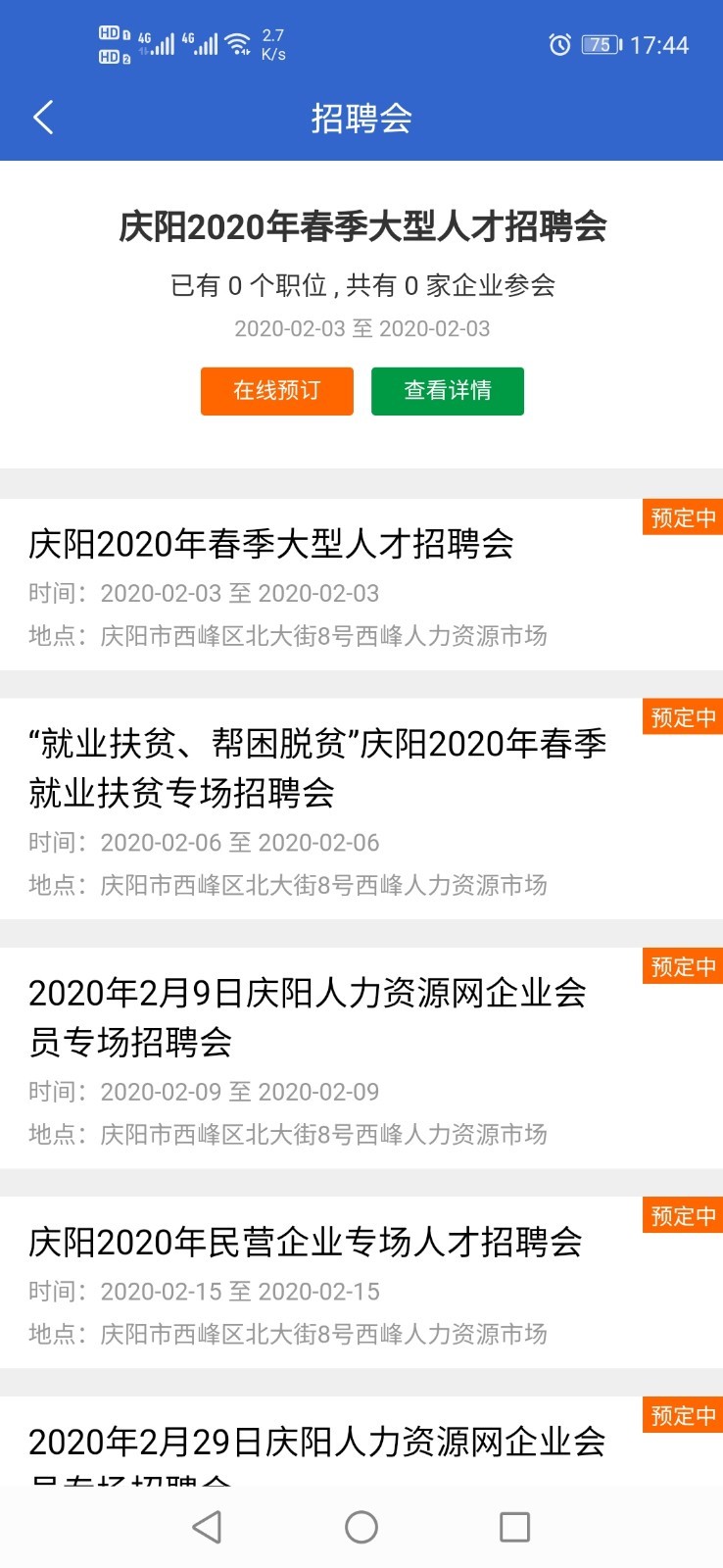Screen dimensions: 723x1568
Task: Open 查看详情 for the spring job fair
Action: tap(447, 391)
